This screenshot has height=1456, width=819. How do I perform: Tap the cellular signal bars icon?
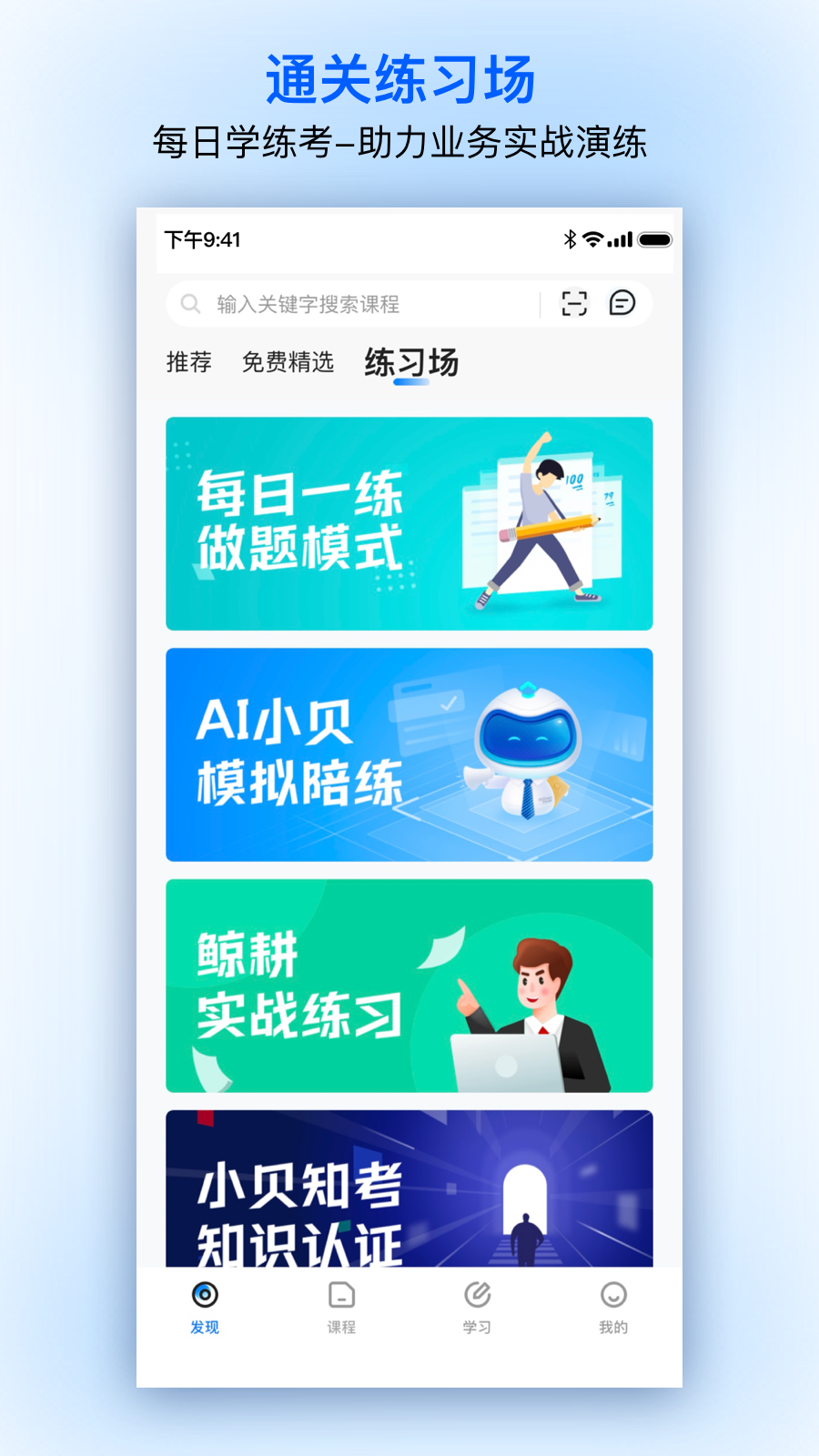click(x=621, y=239)
